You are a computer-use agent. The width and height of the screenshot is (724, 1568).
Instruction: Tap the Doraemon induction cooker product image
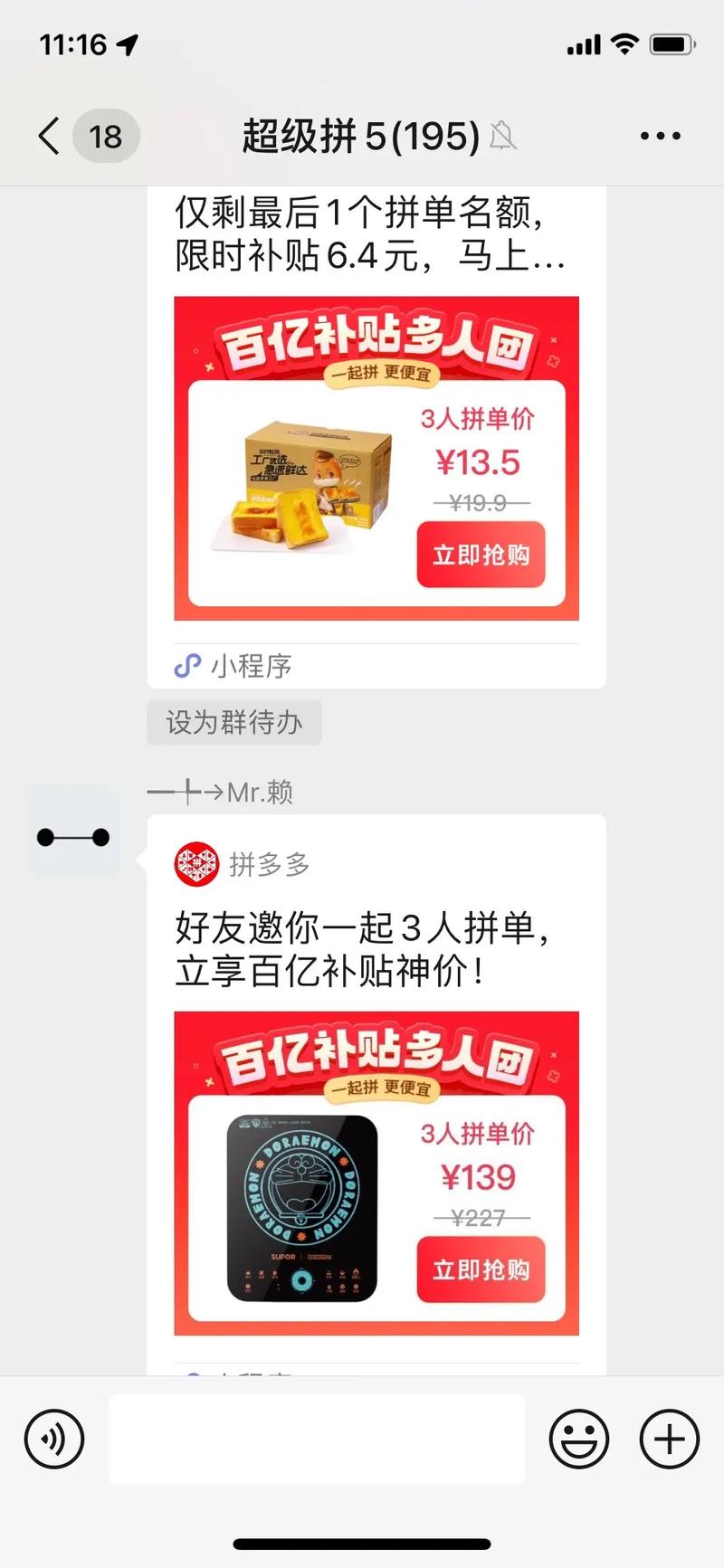pos(299,1203)
